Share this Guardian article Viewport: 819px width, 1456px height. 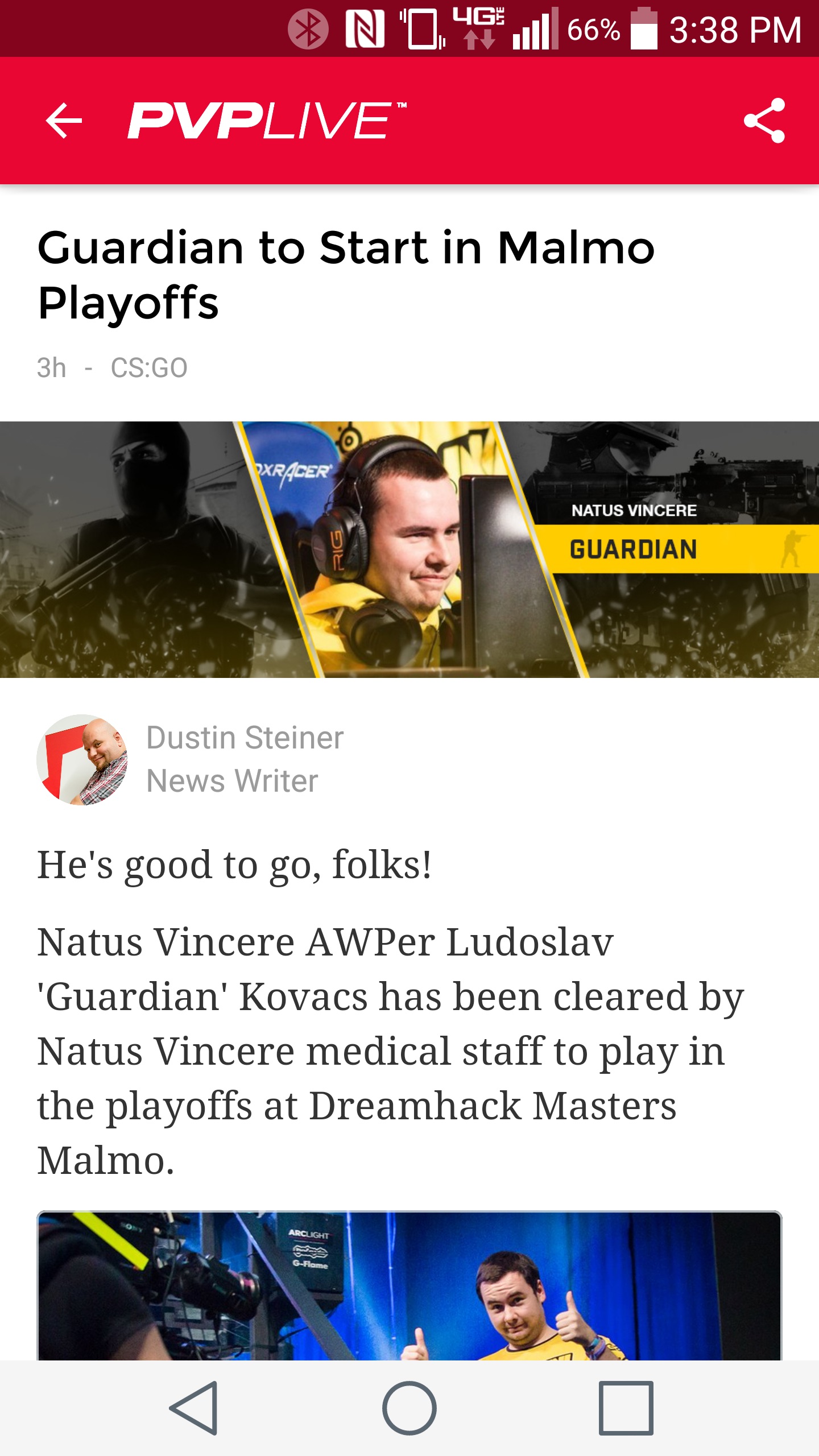click(x=764, y=121)
